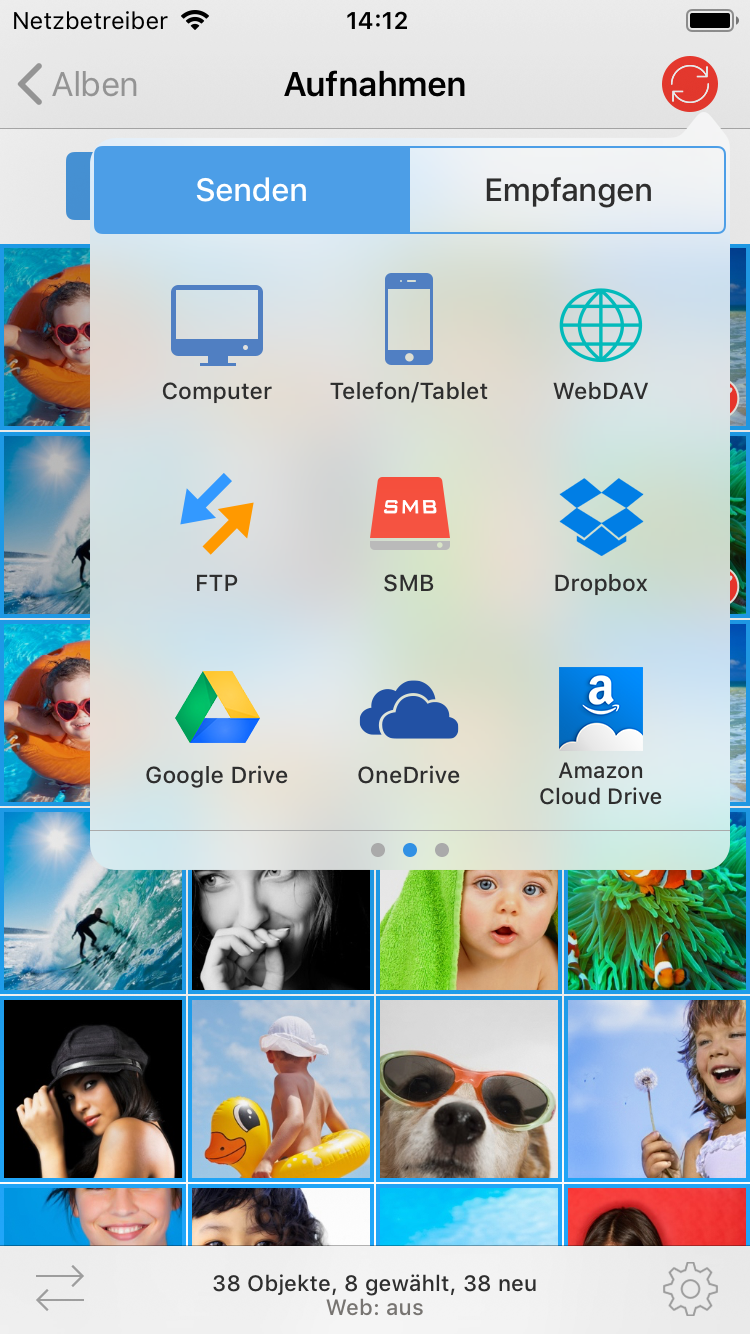This screenshot has height=1334, width=750.
Task: Switch to the Empfangen tab
Action: coord(568,190)
